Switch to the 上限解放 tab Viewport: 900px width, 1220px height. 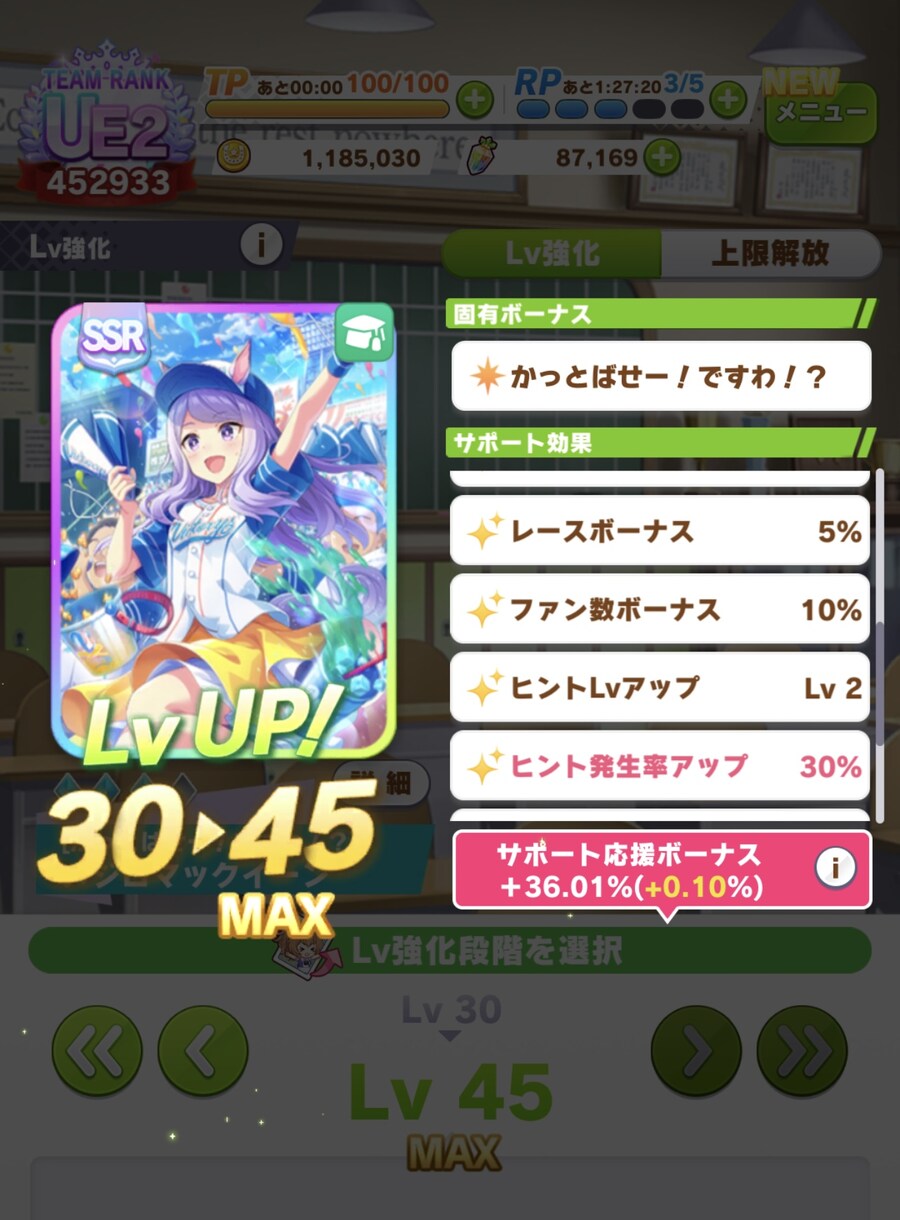769,253
